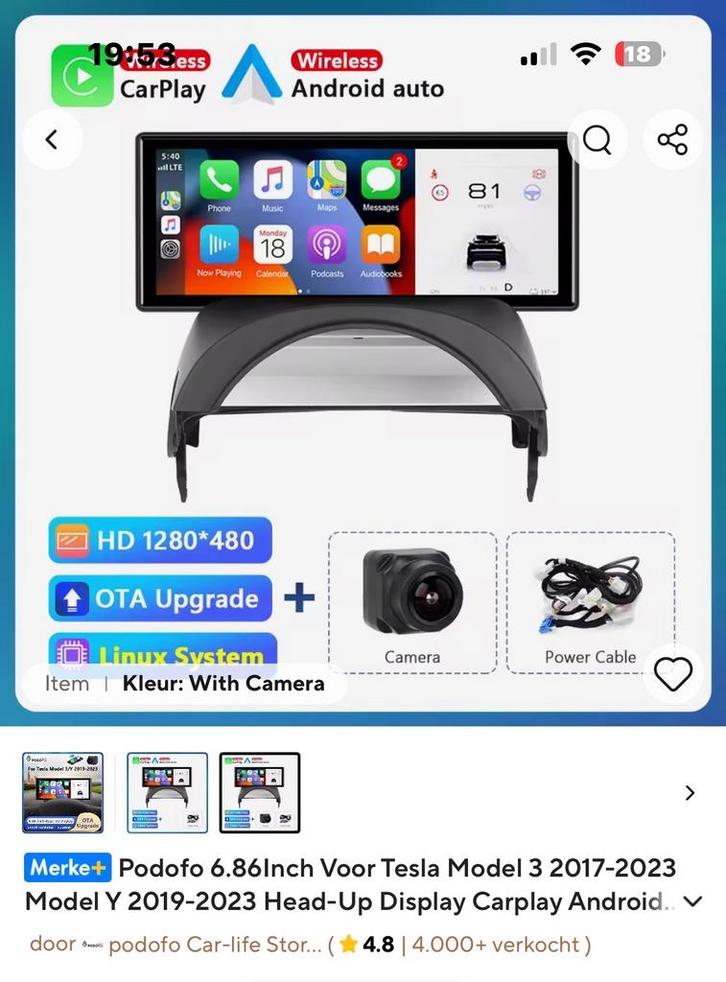Open the search magnifier icon
The image size is (726, 982).
point(597,140)
